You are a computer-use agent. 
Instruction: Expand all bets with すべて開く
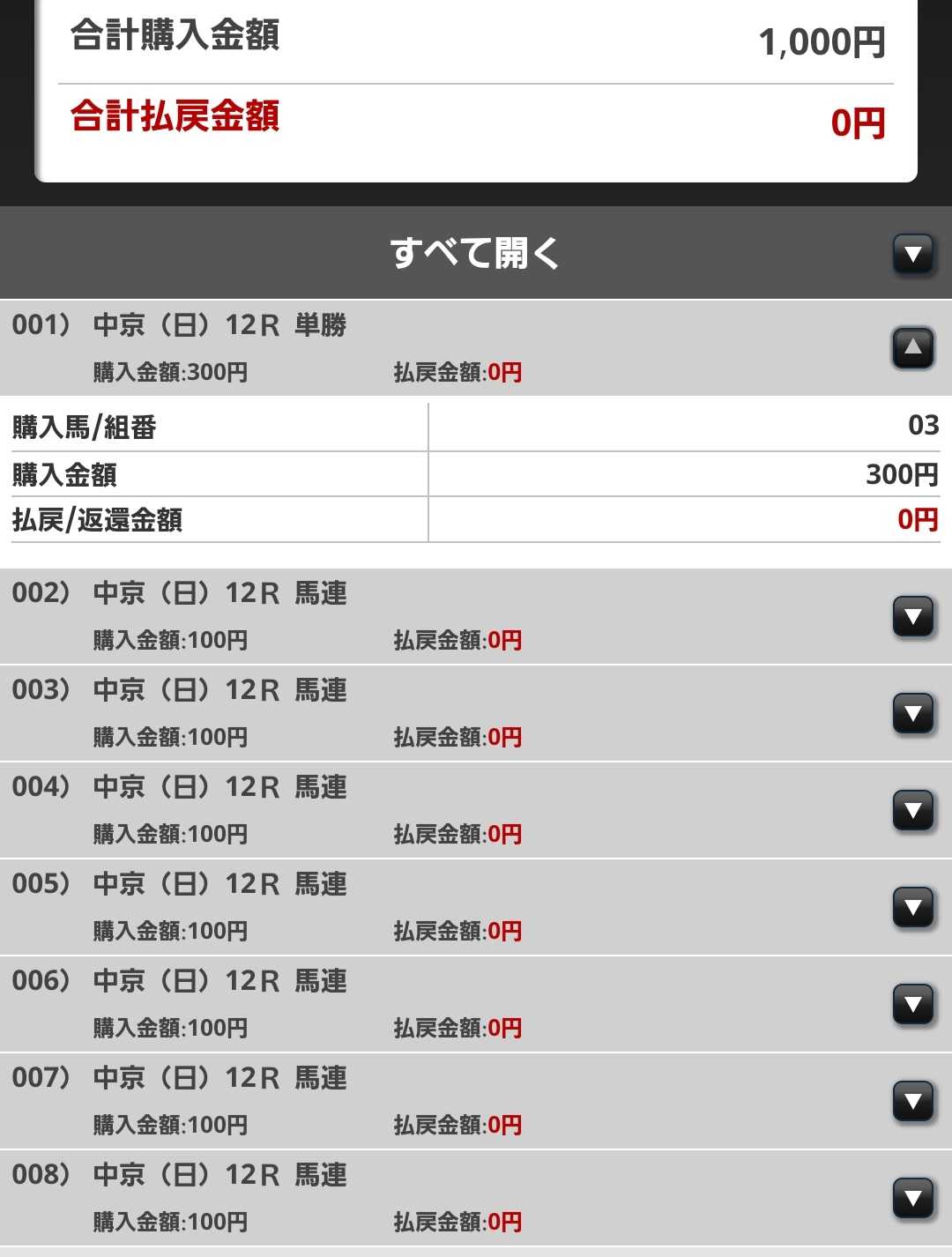coord(912,255)
